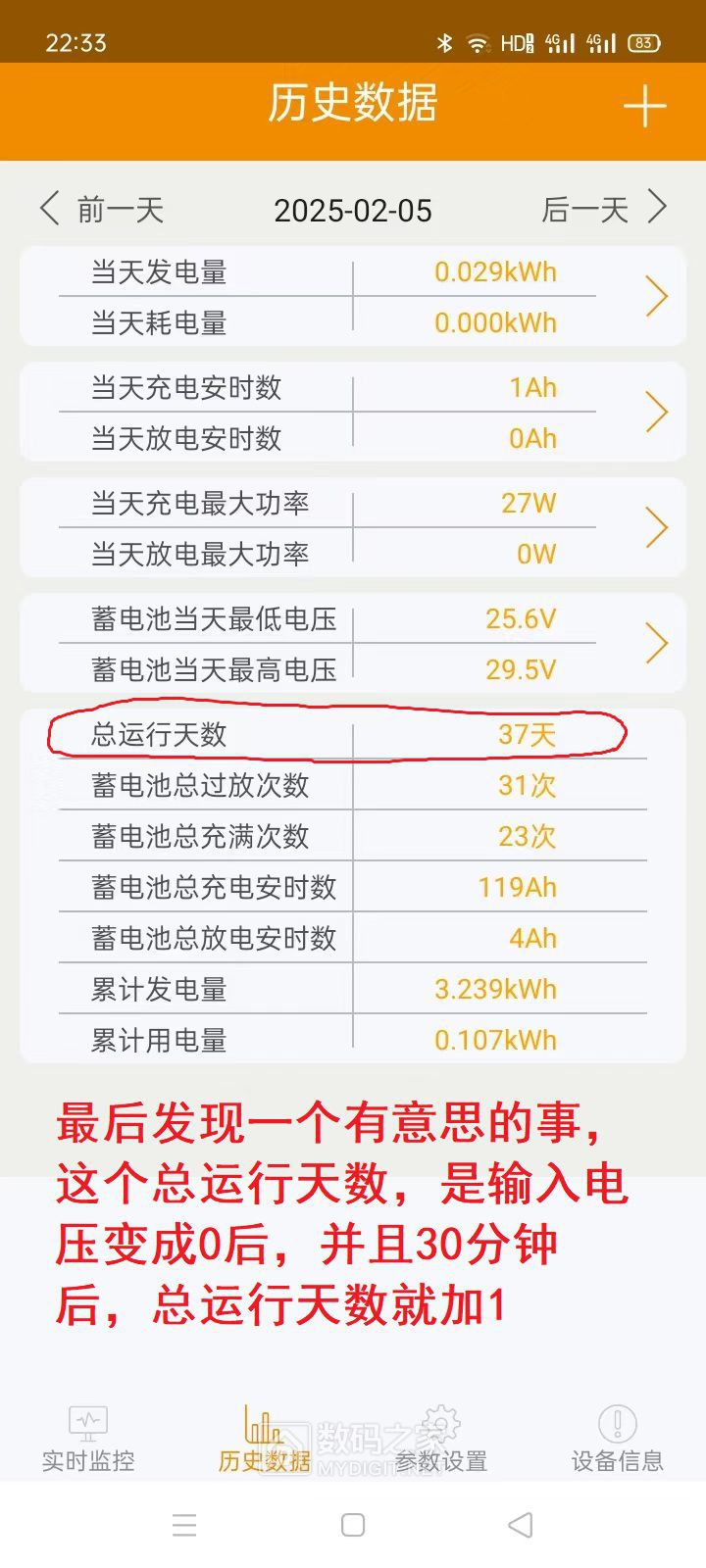Image resolution: width=706 pixels, height=1568 pixels.
Task: Tap the system back button
Action: point(522,1525)
